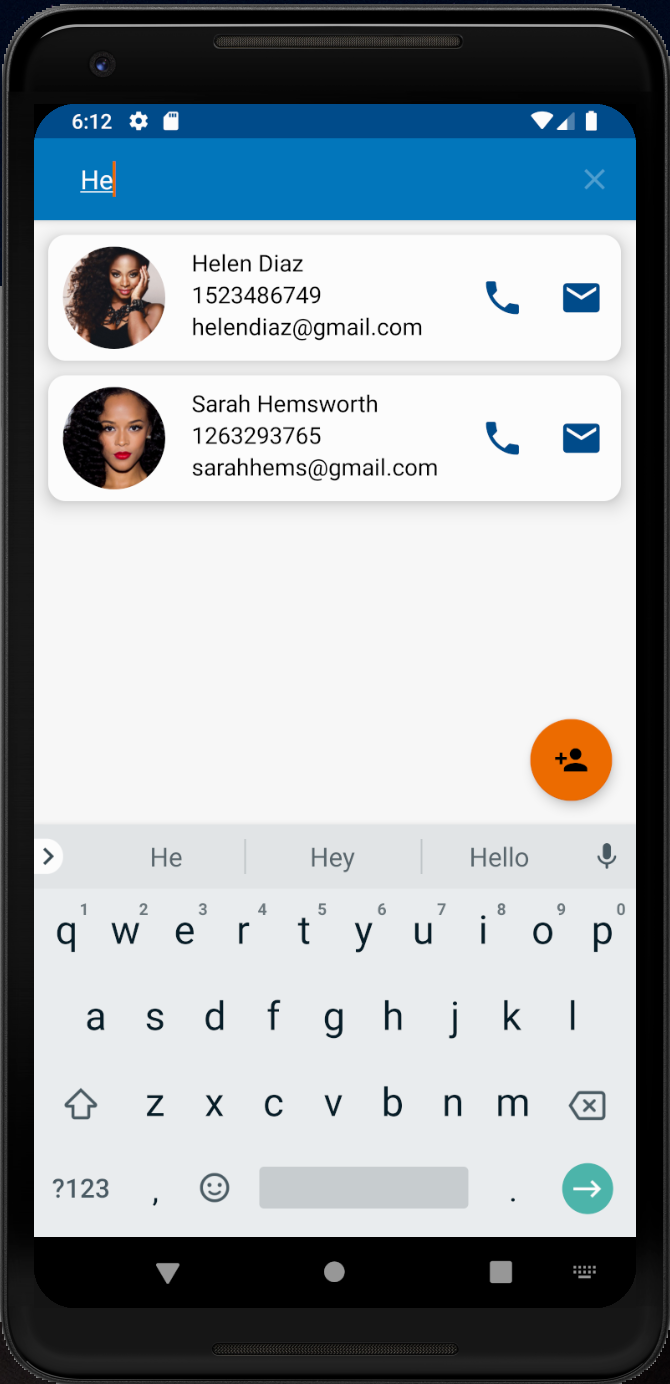Call Helen Diaz
The image size is (670, 1384).
tap(502, 298)
